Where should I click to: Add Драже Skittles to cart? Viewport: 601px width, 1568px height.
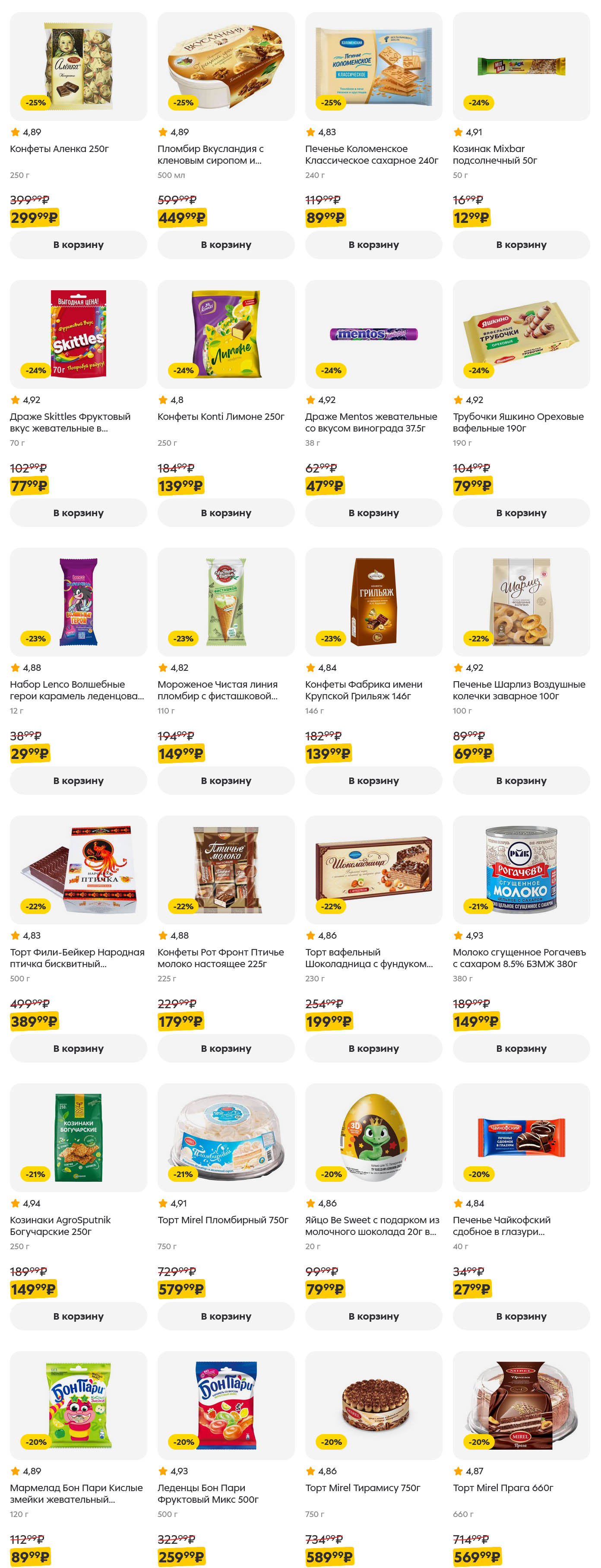pos(78,513)
